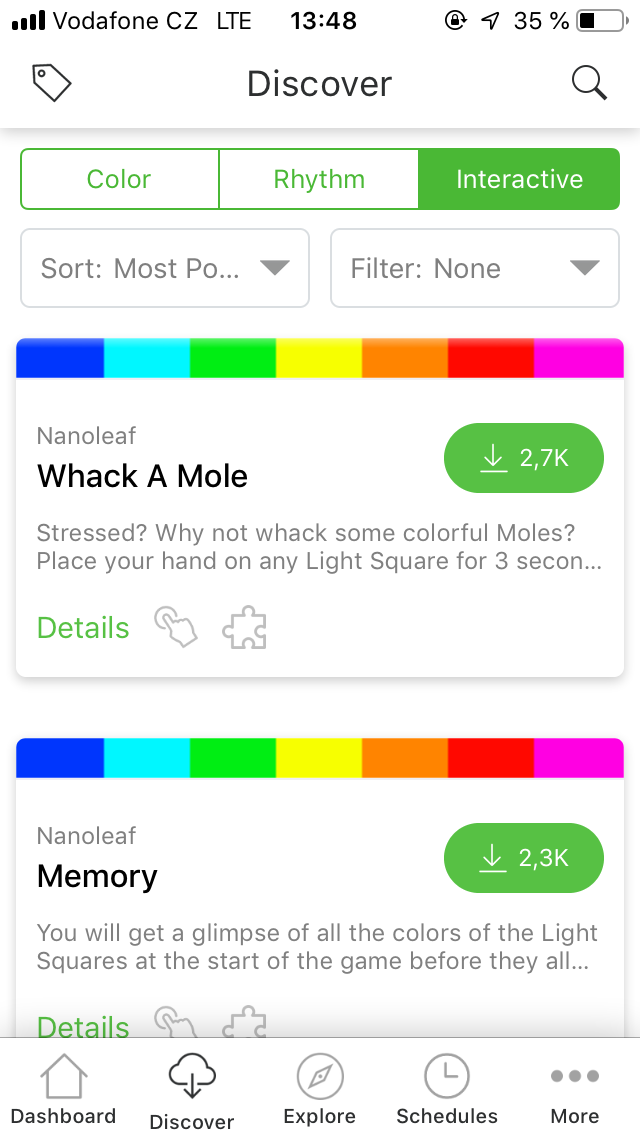Image resolution: width=640 pixels, height=1136 pixels.
Task: Select the Interactive tab
Action: (519, 180)
